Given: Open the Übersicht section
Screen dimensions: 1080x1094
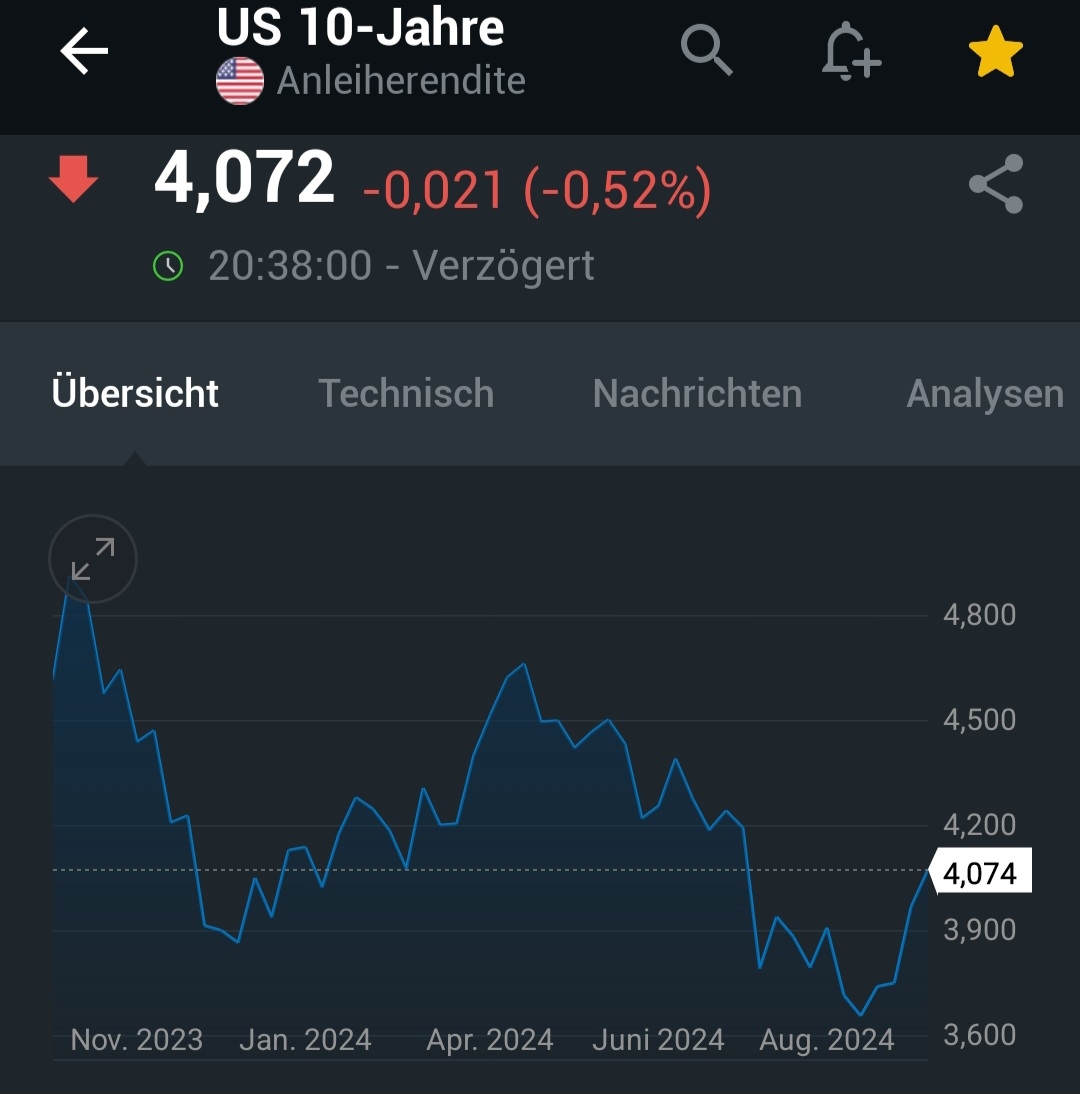Looking at the screenshot, I should point(135,393).
